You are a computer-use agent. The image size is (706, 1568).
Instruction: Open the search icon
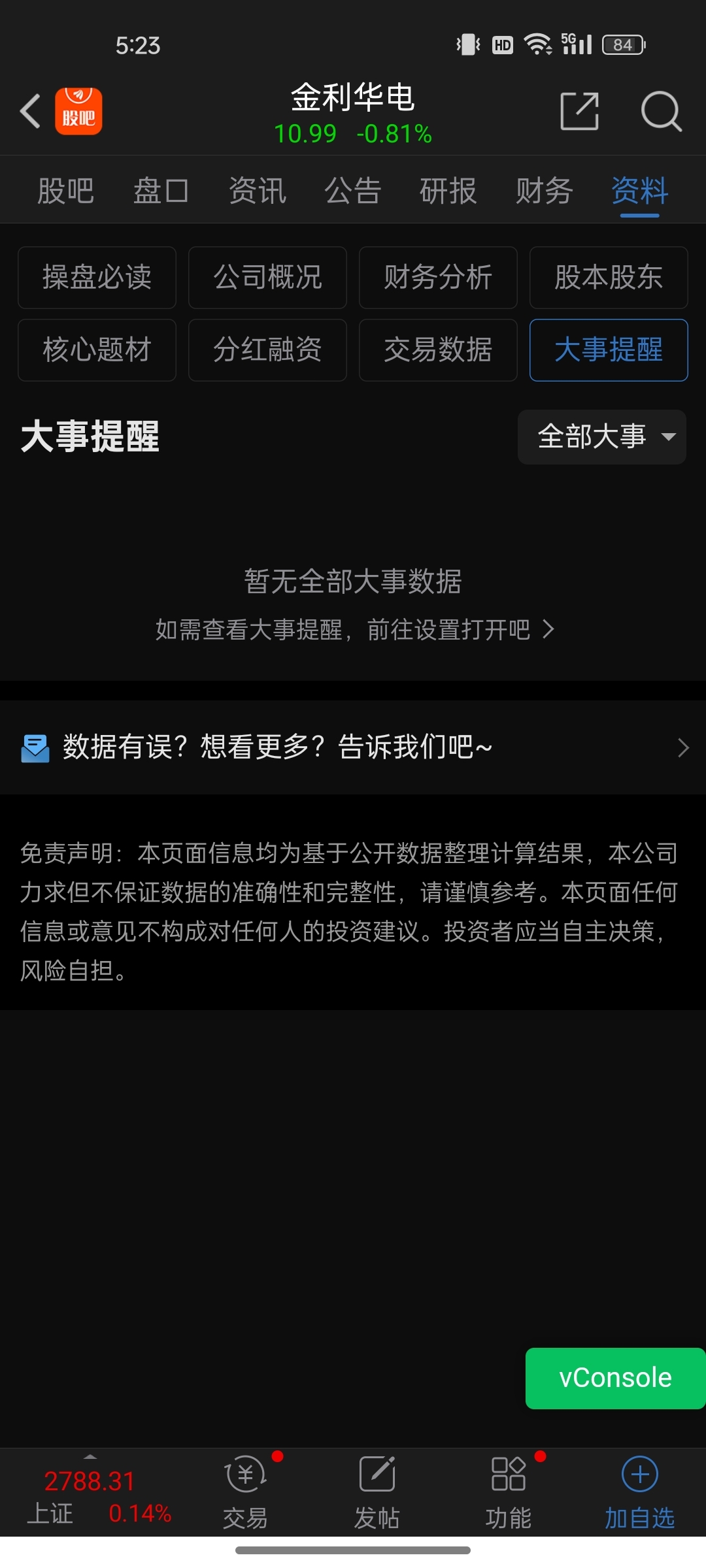(660, 111)
